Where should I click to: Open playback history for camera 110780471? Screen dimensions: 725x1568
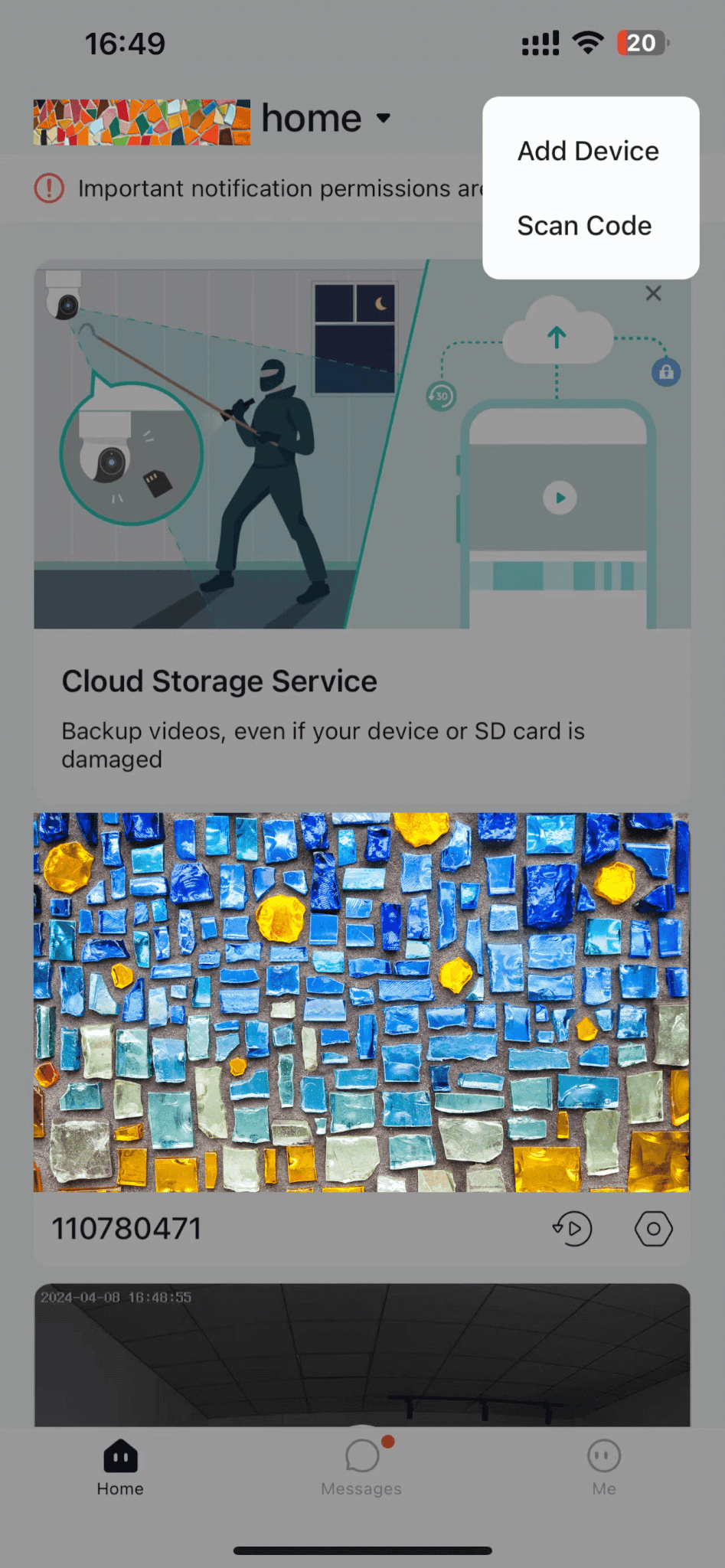click(573, 1228)
